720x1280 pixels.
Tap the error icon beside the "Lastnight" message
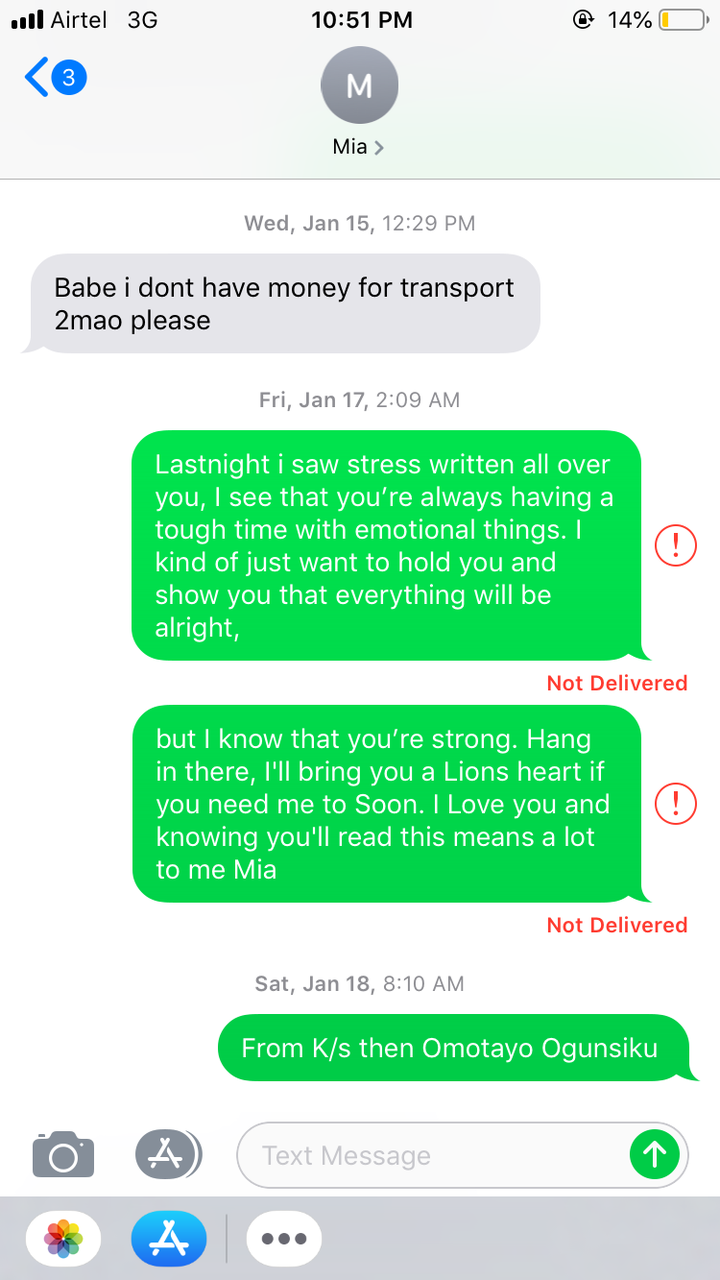(x=675, y=545)
